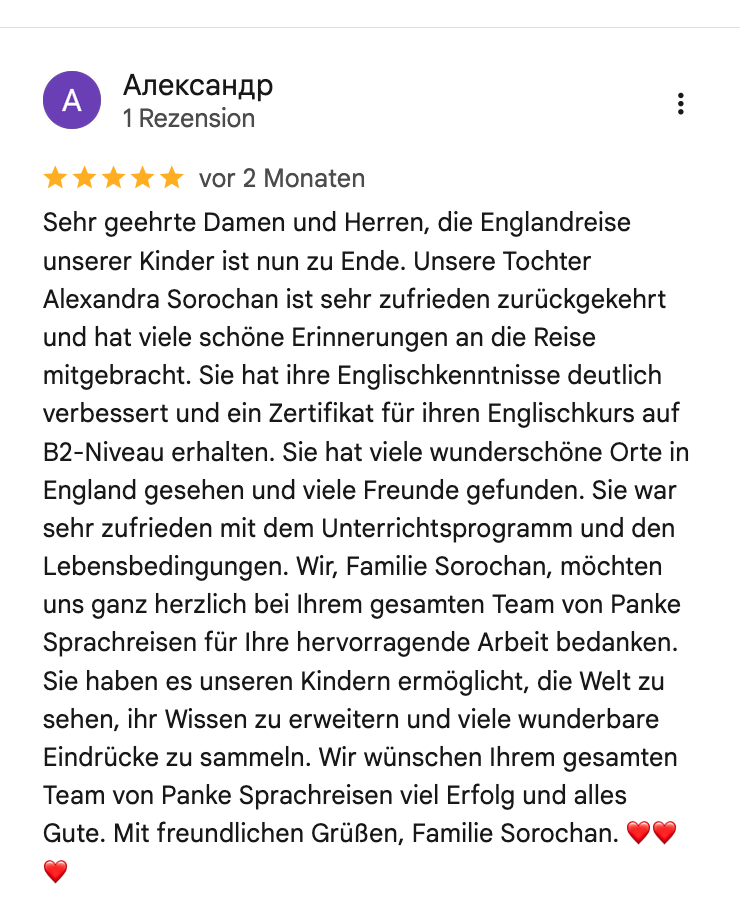Open Александр's purple profile avatar
The image size is (740, 918).
pyautogui.click(x=72, y=100)
